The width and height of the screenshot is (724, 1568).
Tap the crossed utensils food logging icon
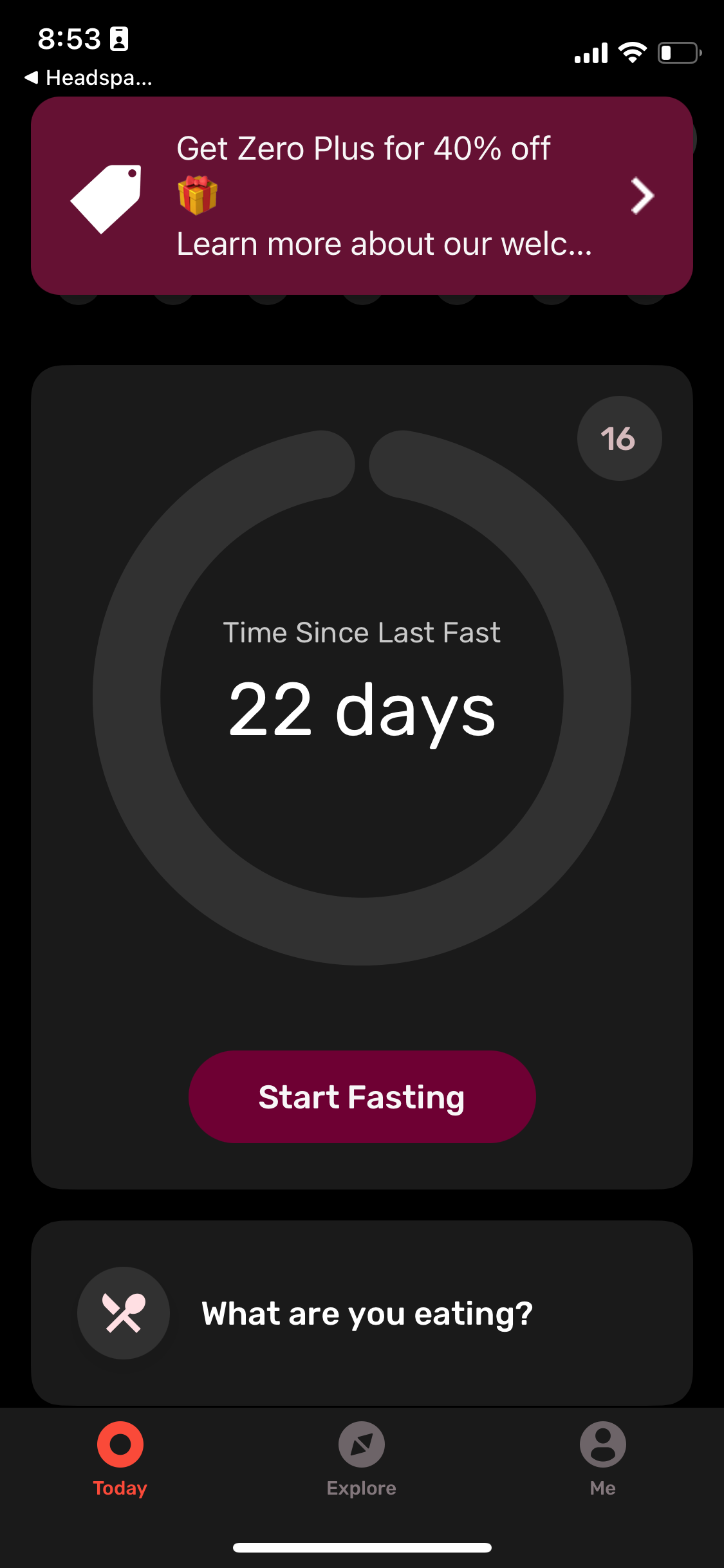tap(123, 1313)
